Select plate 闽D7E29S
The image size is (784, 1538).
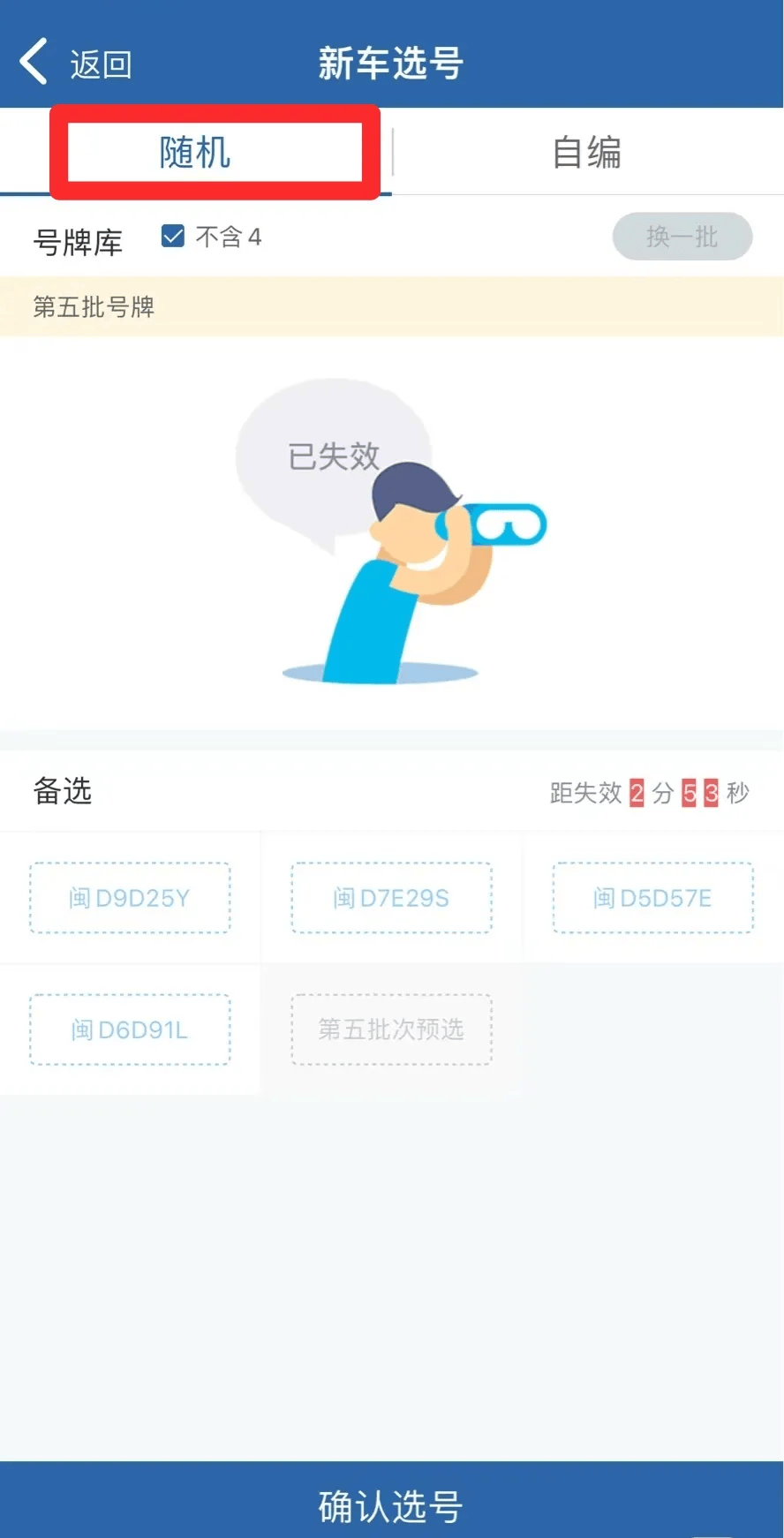click(391, 898)
